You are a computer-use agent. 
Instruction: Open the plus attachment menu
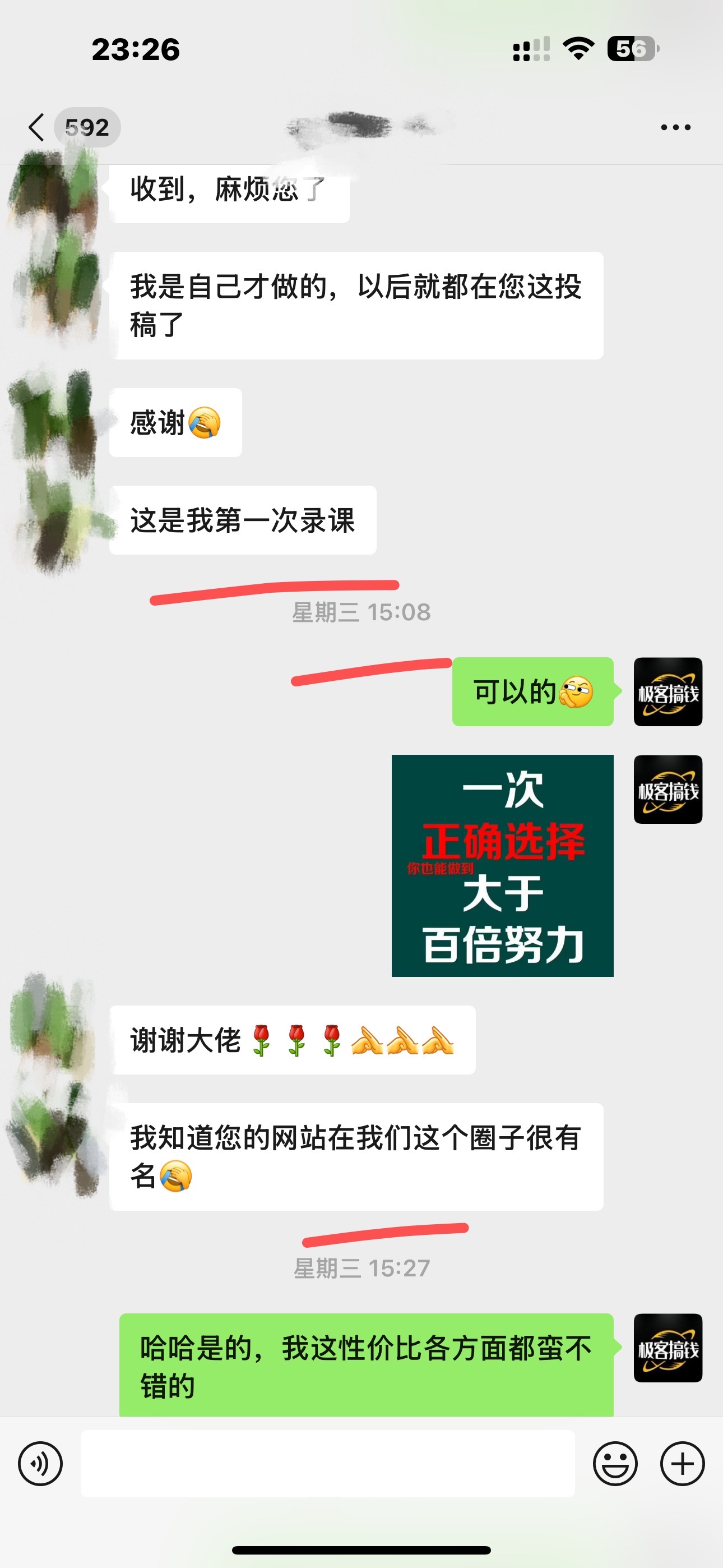click(x=682, y=1463)
